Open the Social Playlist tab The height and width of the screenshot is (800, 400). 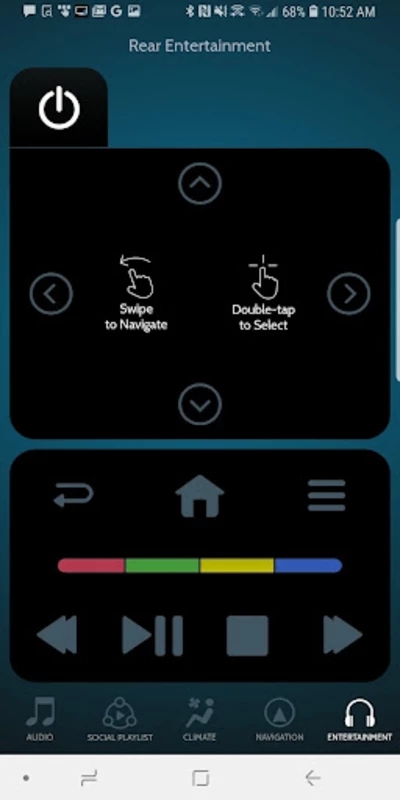point(119,719)
